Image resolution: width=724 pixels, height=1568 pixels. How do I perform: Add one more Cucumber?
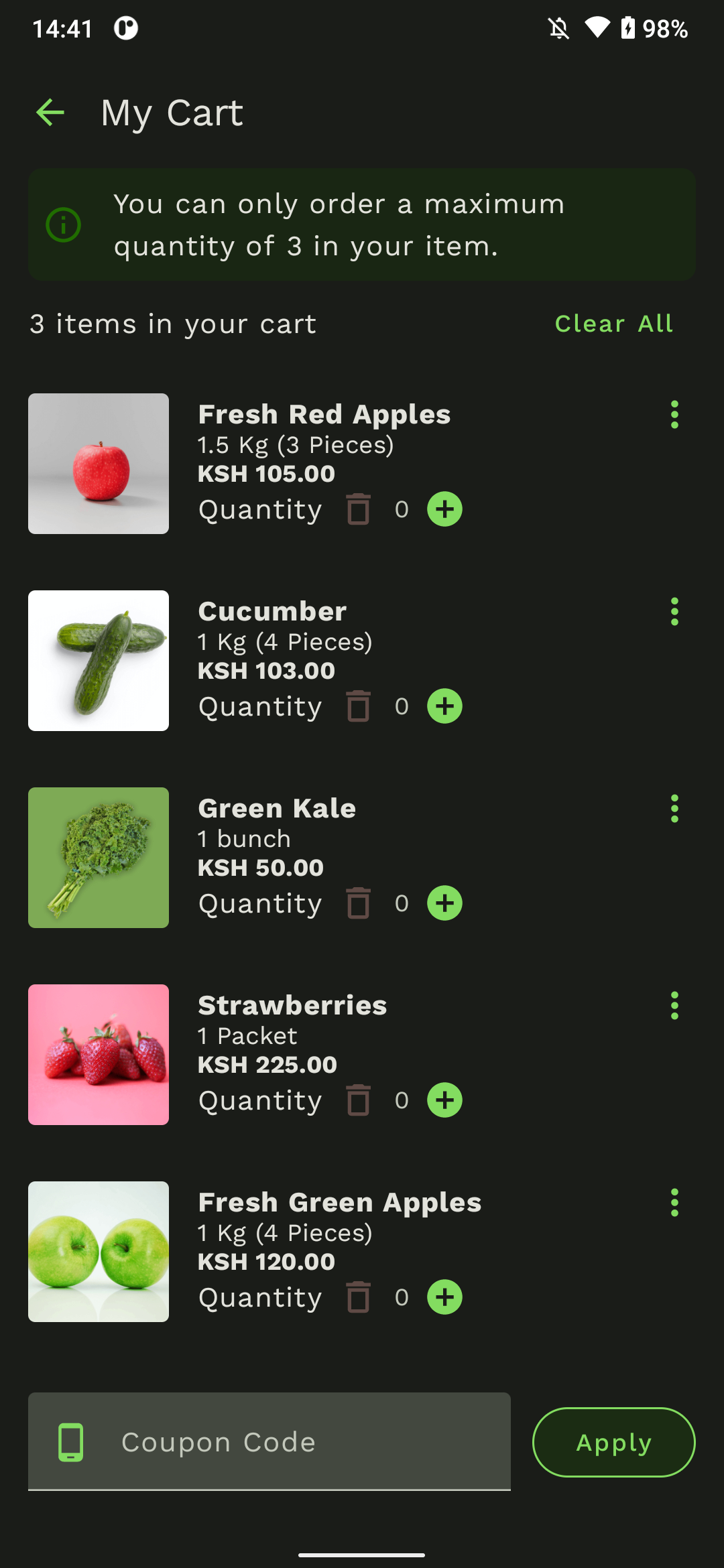pyautogui.click(x=444, y=706)
